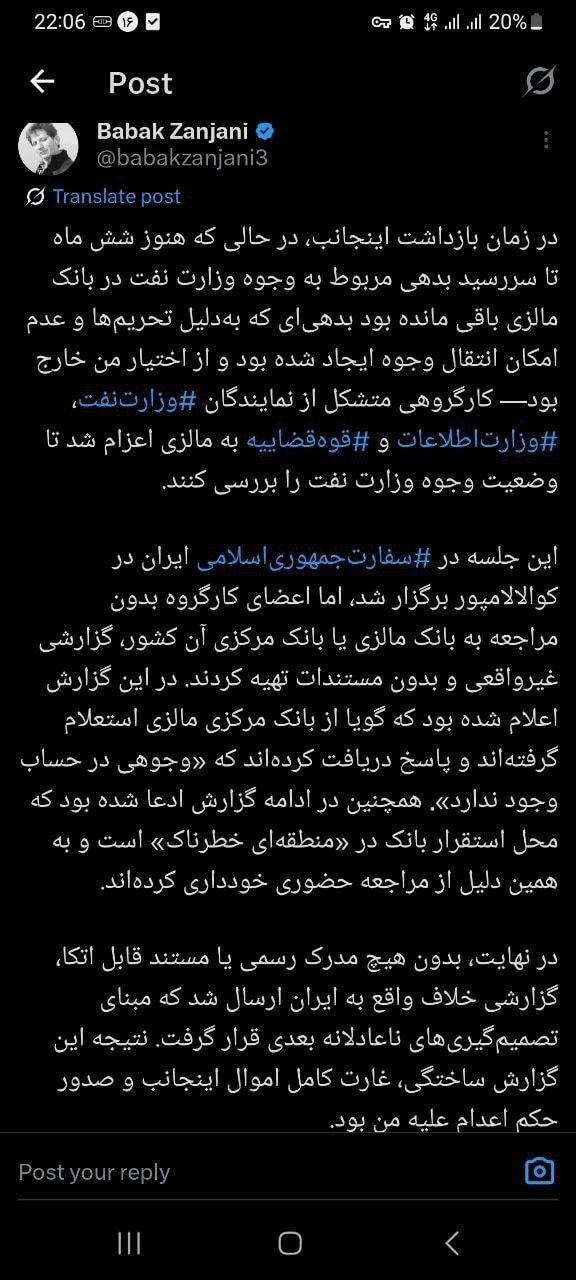The height and width of the screenshot is (1280, 576).
Task: Tap Translate post
Action: click(117, 196)
